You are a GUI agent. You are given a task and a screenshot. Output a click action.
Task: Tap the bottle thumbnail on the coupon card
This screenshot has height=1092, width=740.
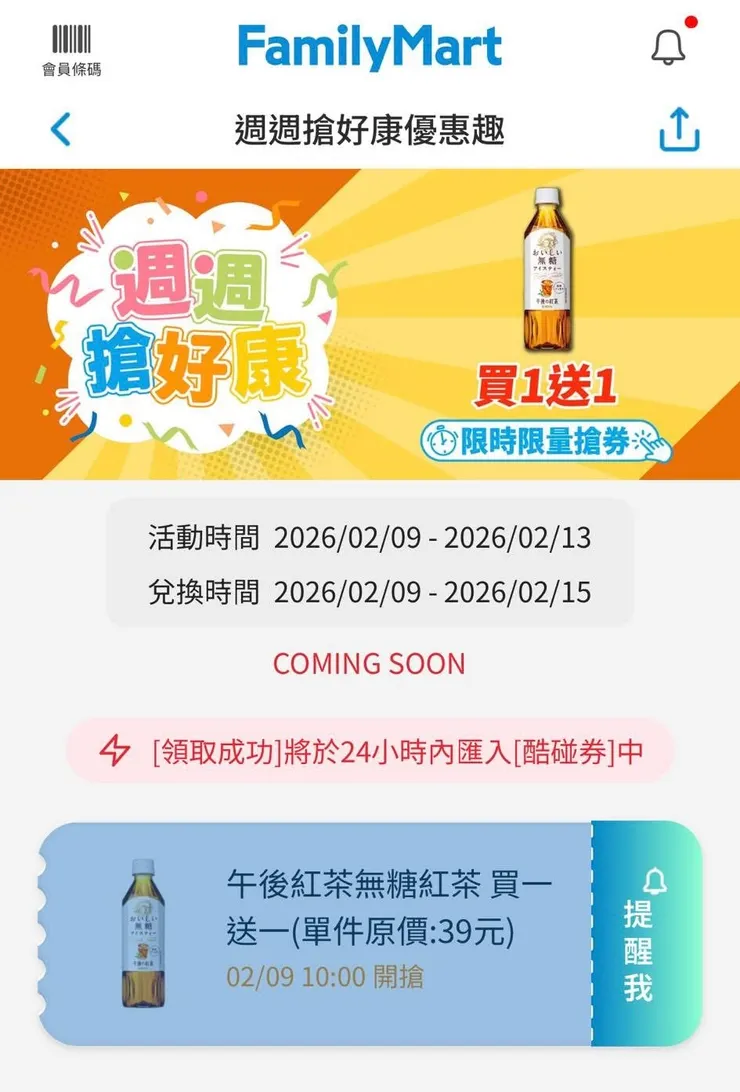pos(142,930)
